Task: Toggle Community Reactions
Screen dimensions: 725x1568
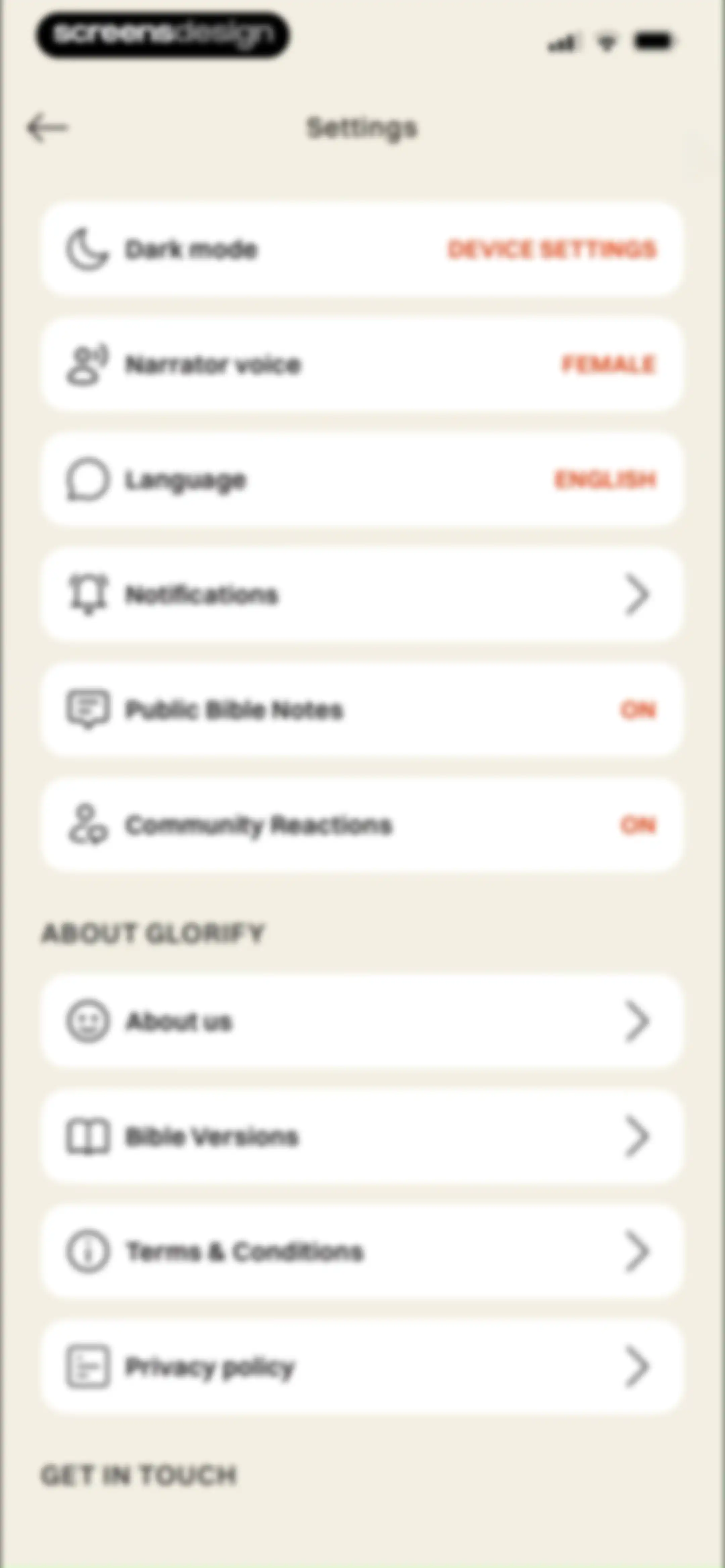Action: point(362,825)
